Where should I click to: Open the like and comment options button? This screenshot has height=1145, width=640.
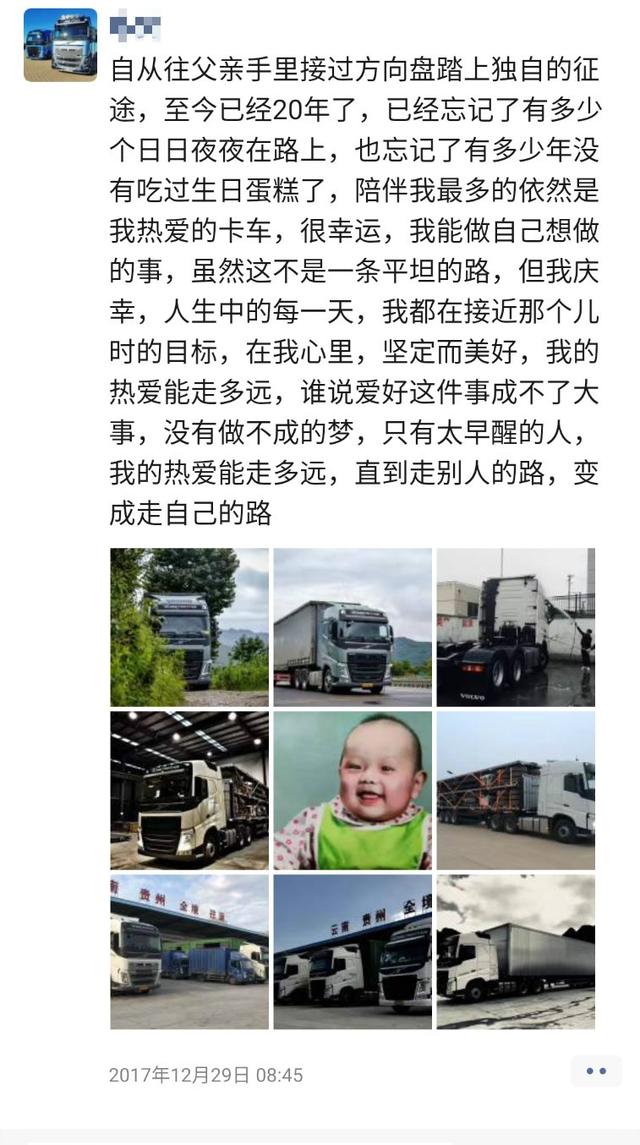point(596,1071)
